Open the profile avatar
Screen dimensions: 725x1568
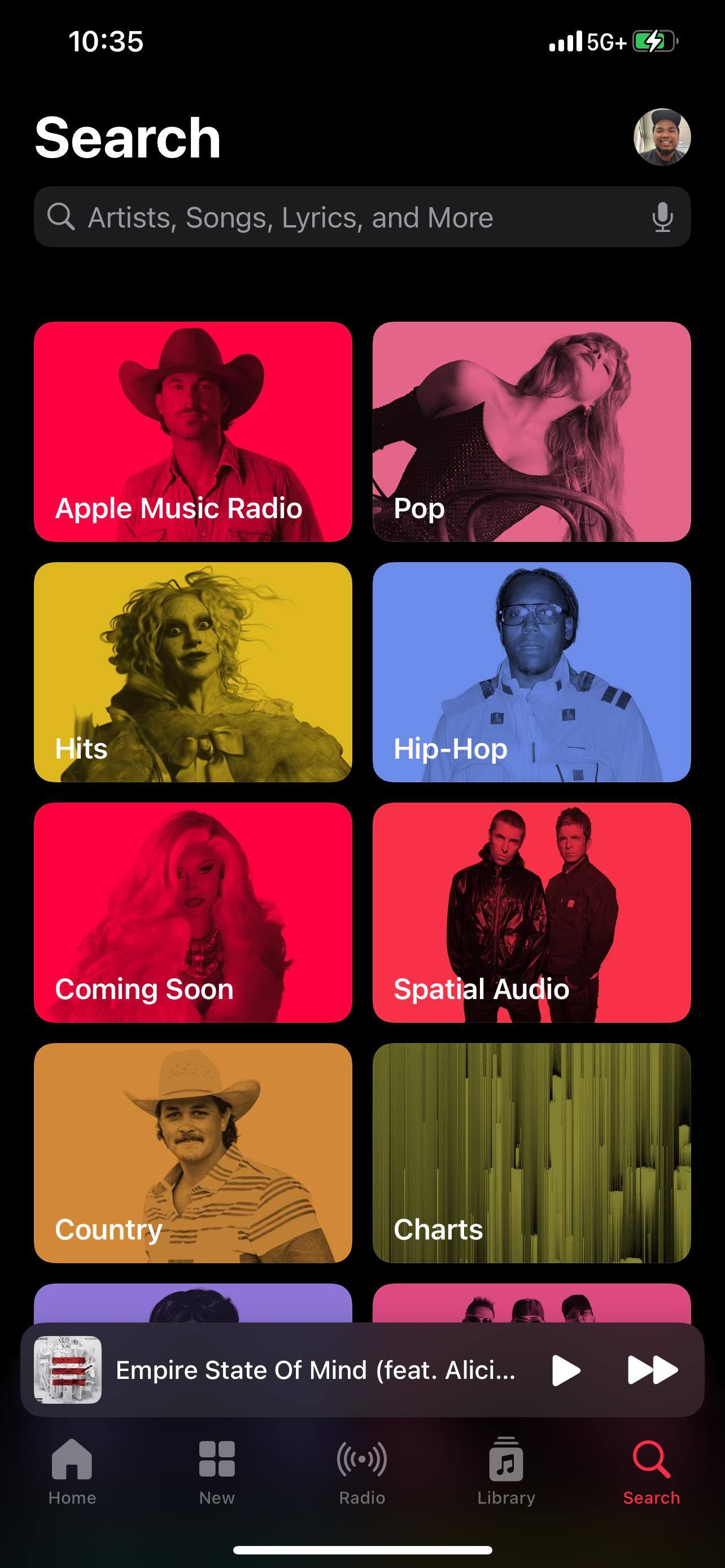point(662,137)
